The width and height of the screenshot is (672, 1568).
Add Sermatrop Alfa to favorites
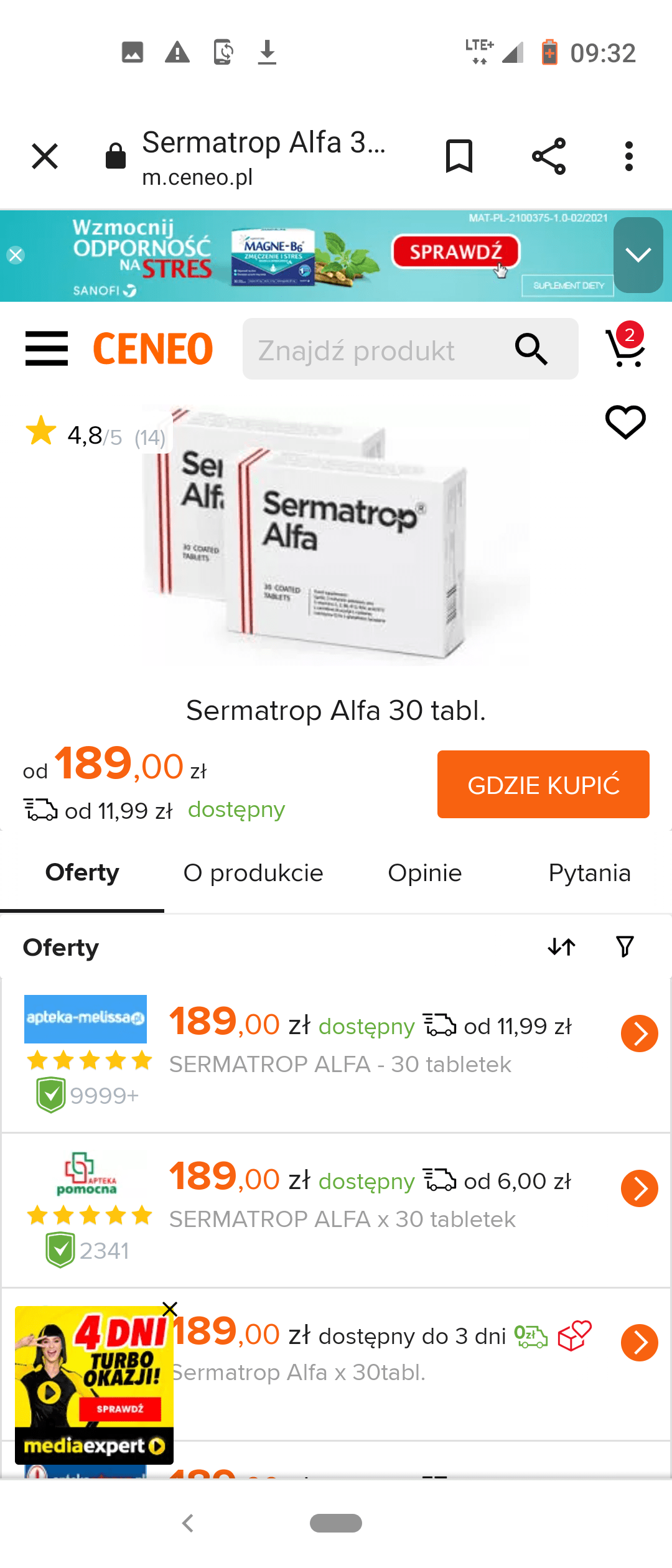(625, 422)
